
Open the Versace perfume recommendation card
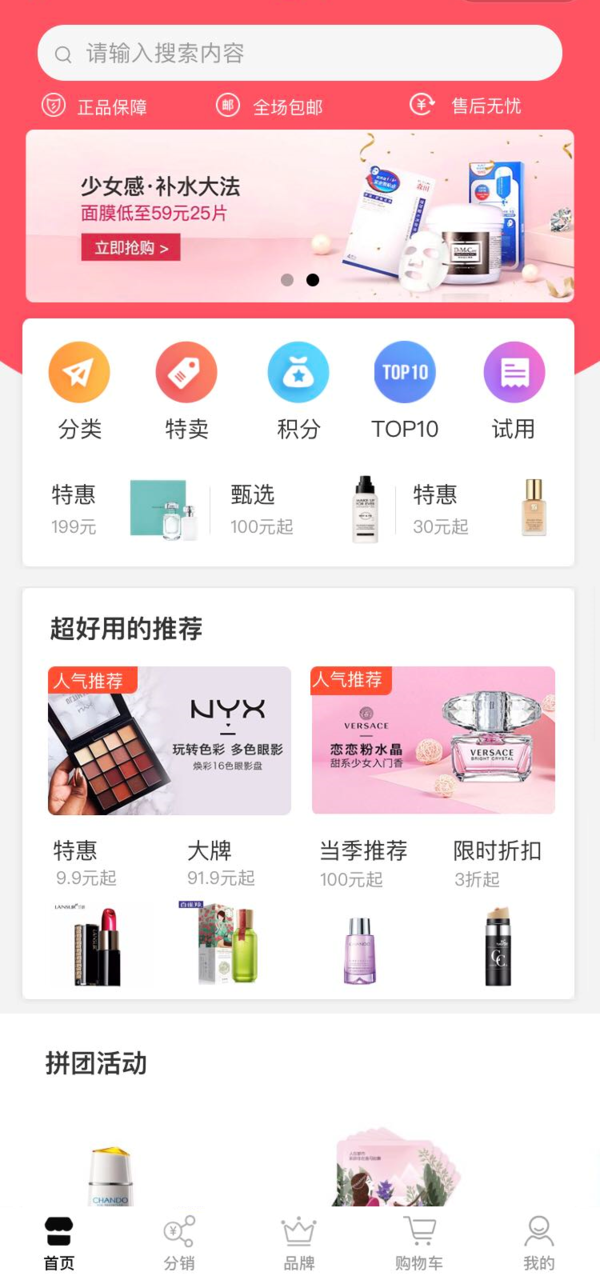click(433, 741)
